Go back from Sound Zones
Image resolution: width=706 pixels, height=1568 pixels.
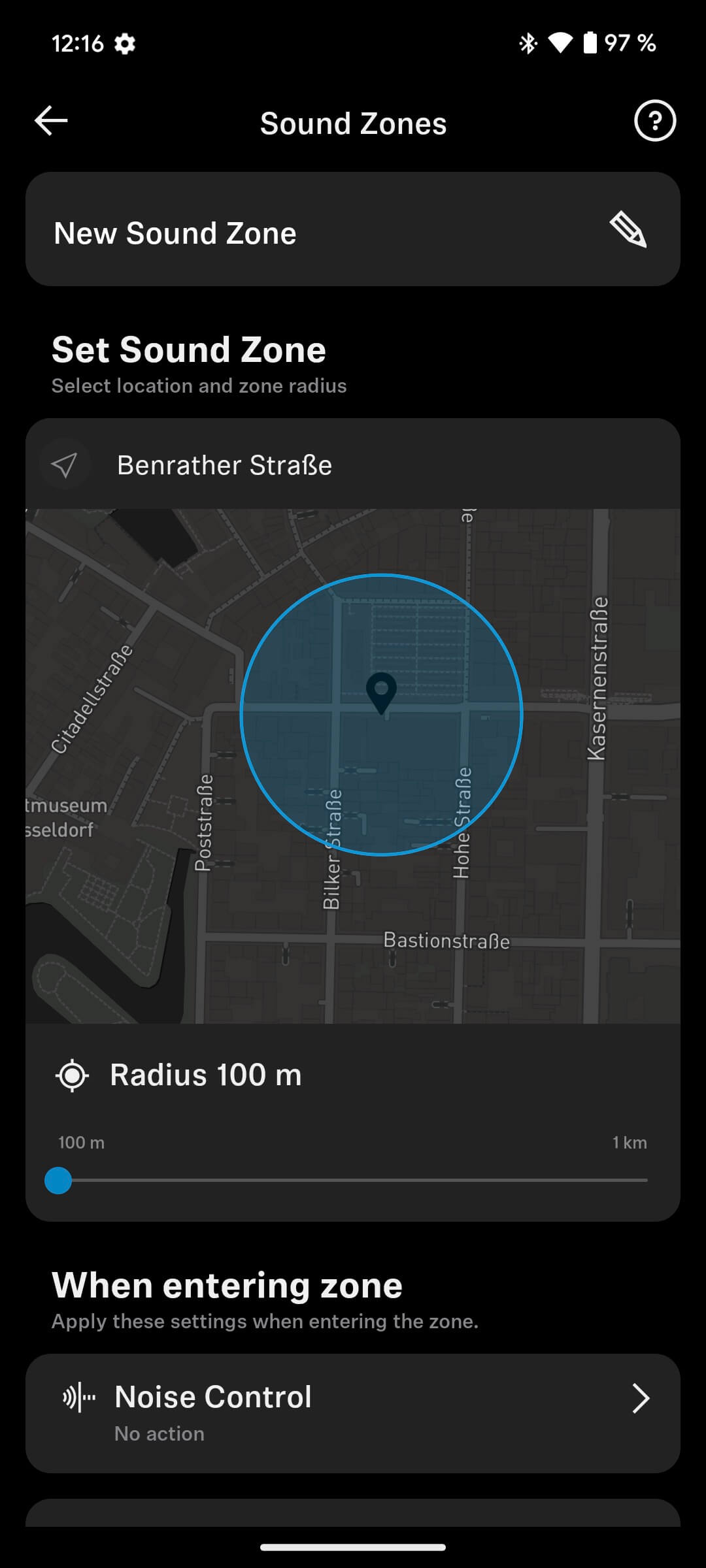pos(51,121)
